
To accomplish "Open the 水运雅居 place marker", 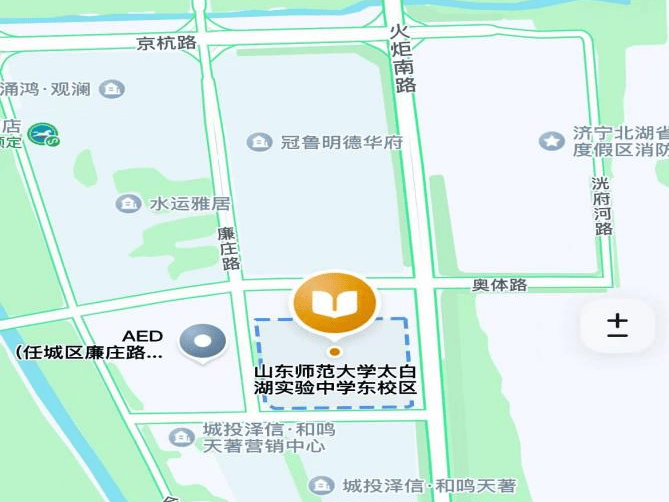I will [x=128, y=204].
